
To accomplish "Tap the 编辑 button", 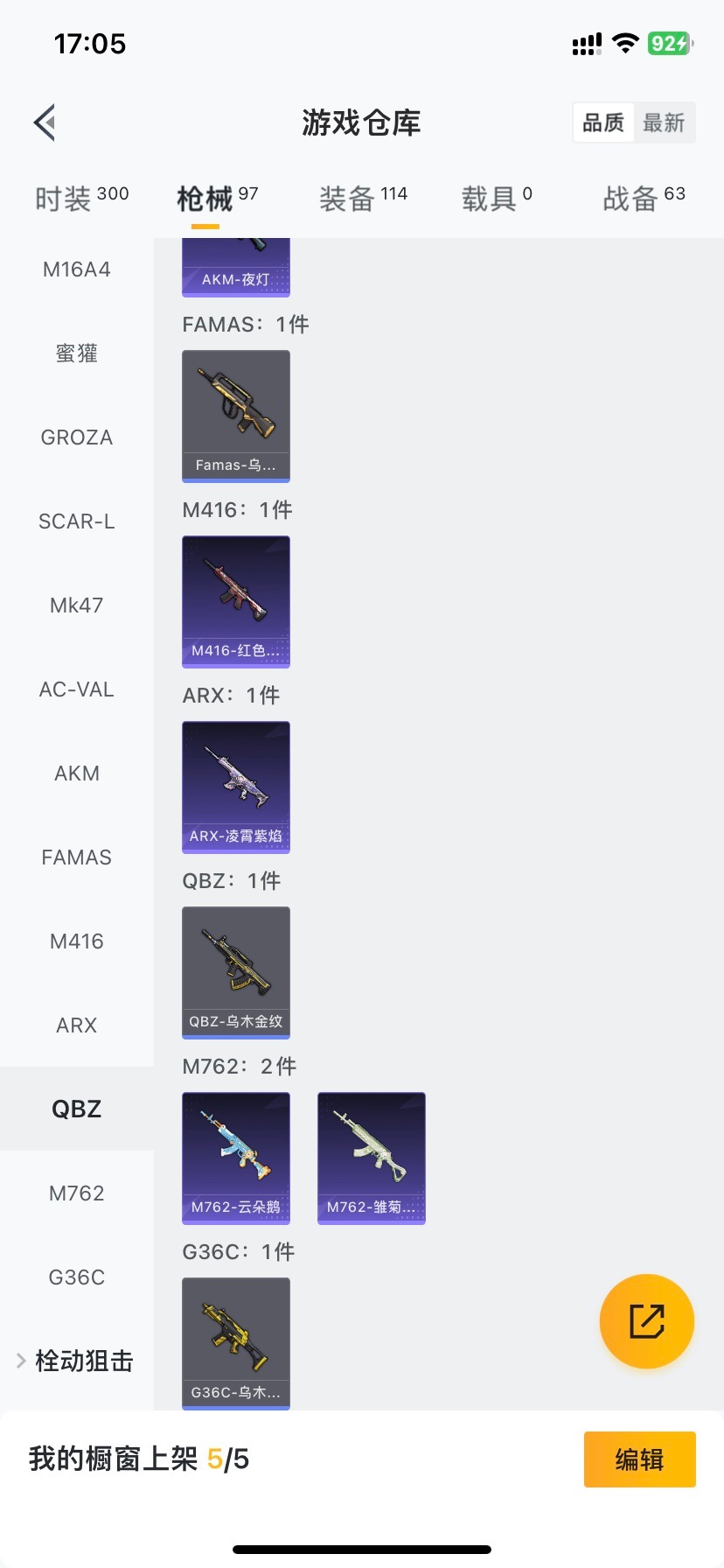I will coord(639,1459).
